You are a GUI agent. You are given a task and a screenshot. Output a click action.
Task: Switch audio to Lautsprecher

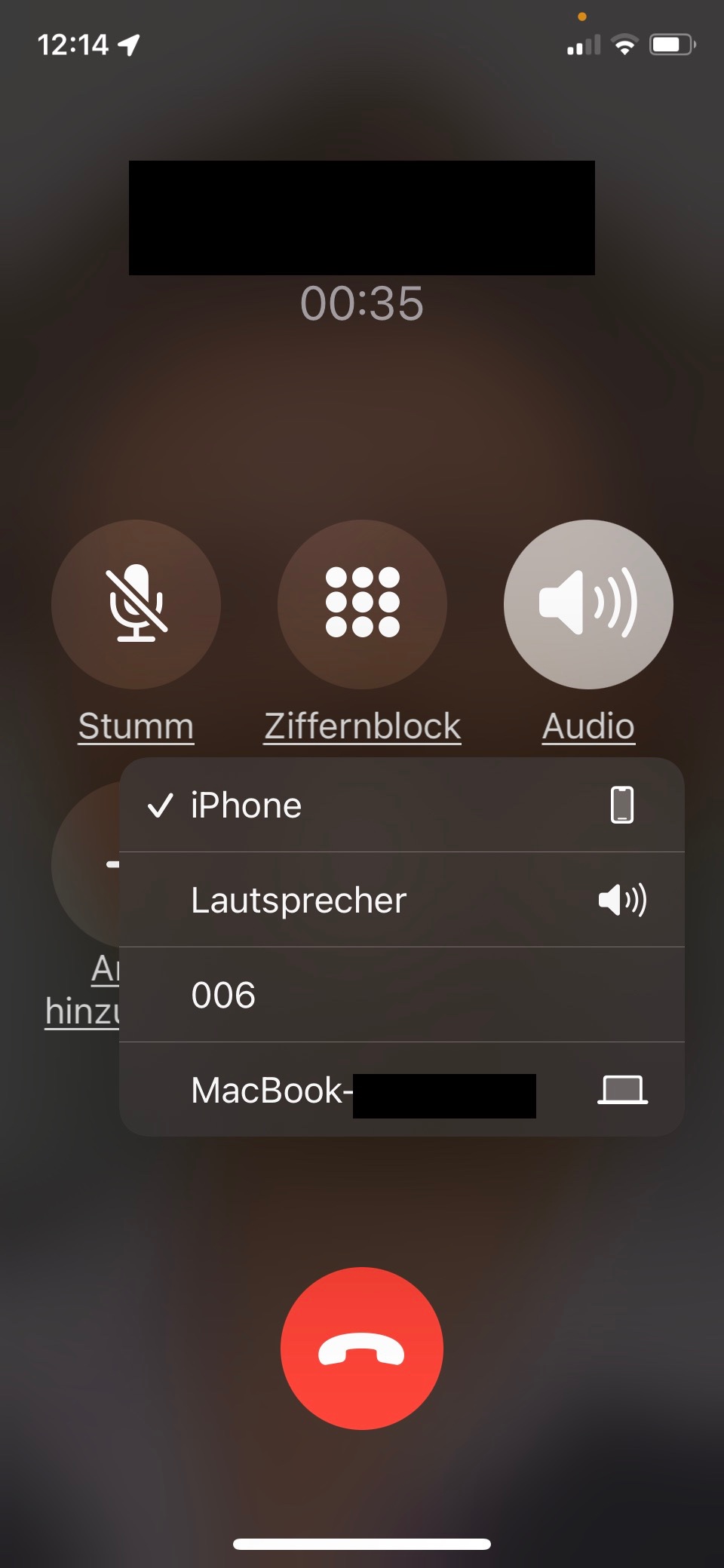401,900
